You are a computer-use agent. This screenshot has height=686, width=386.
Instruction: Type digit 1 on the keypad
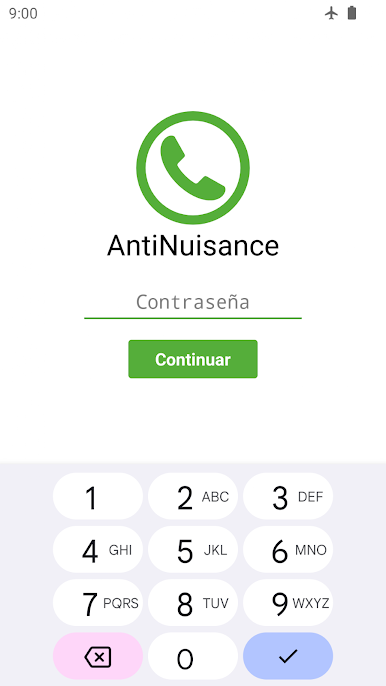click(98, 497)
